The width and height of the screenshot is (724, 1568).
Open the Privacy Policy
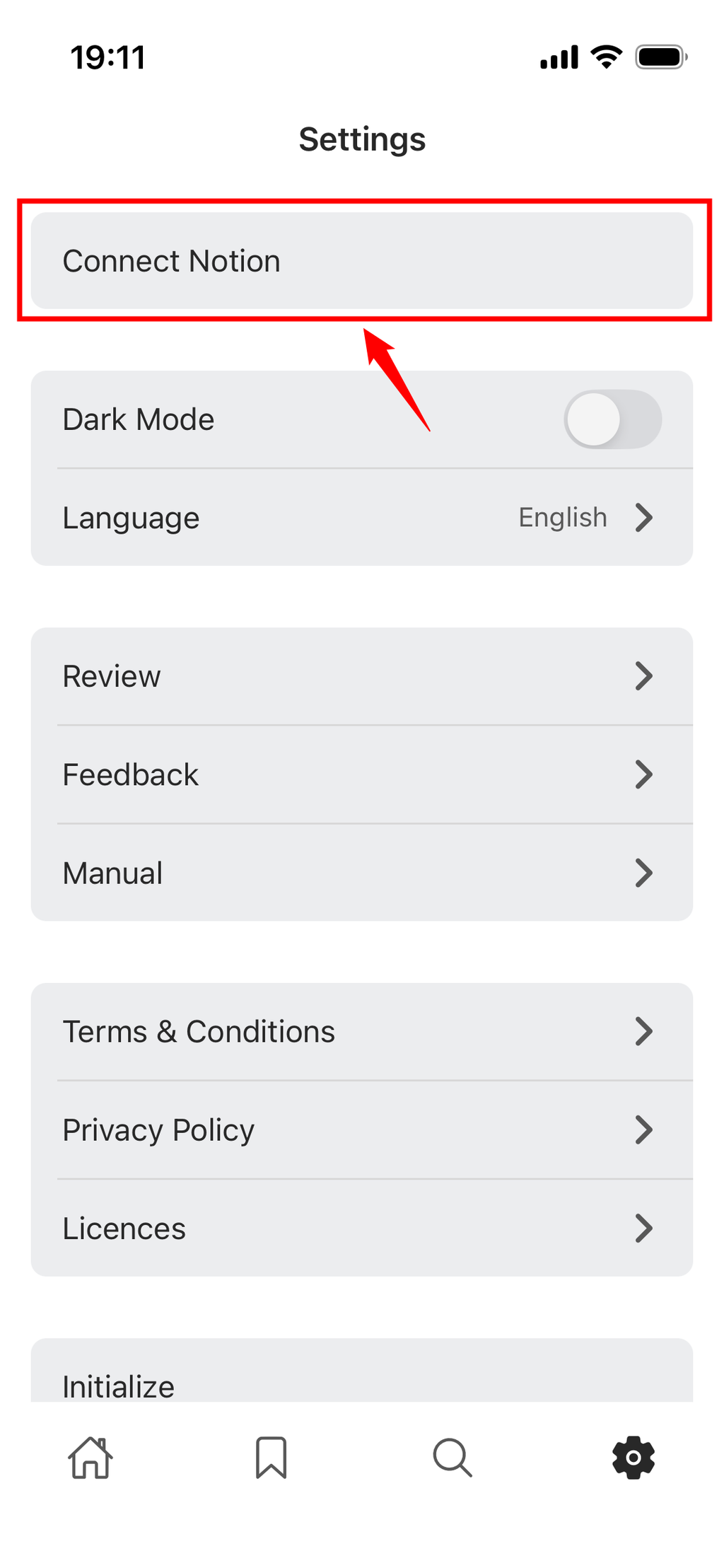coord(361,1129)
